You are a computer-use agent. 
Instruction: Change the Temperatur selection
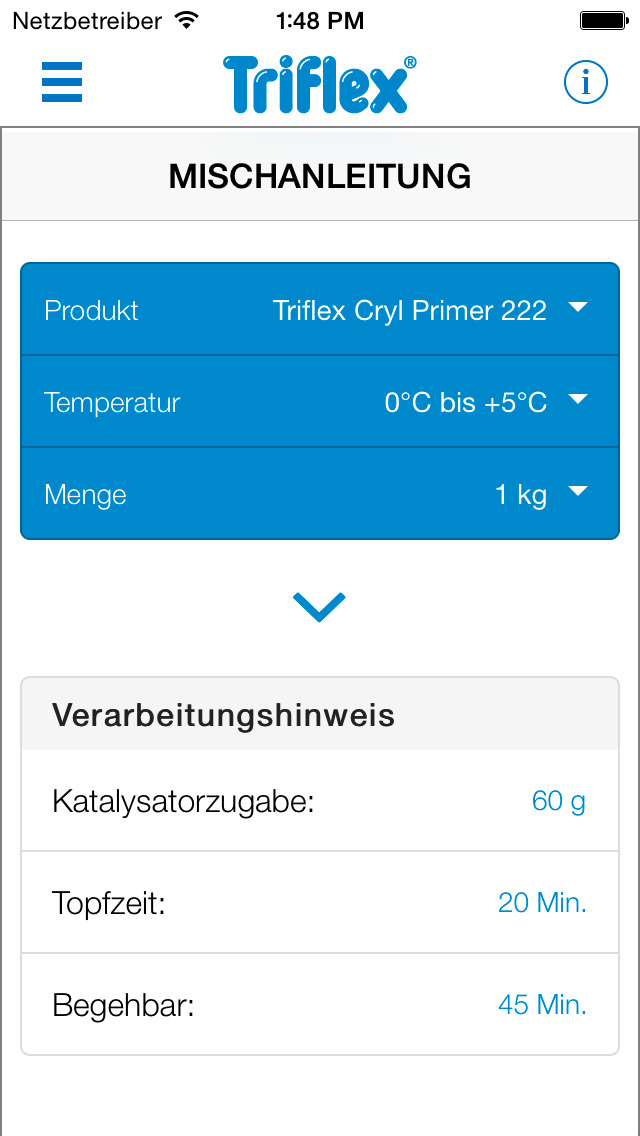[320, 401]
